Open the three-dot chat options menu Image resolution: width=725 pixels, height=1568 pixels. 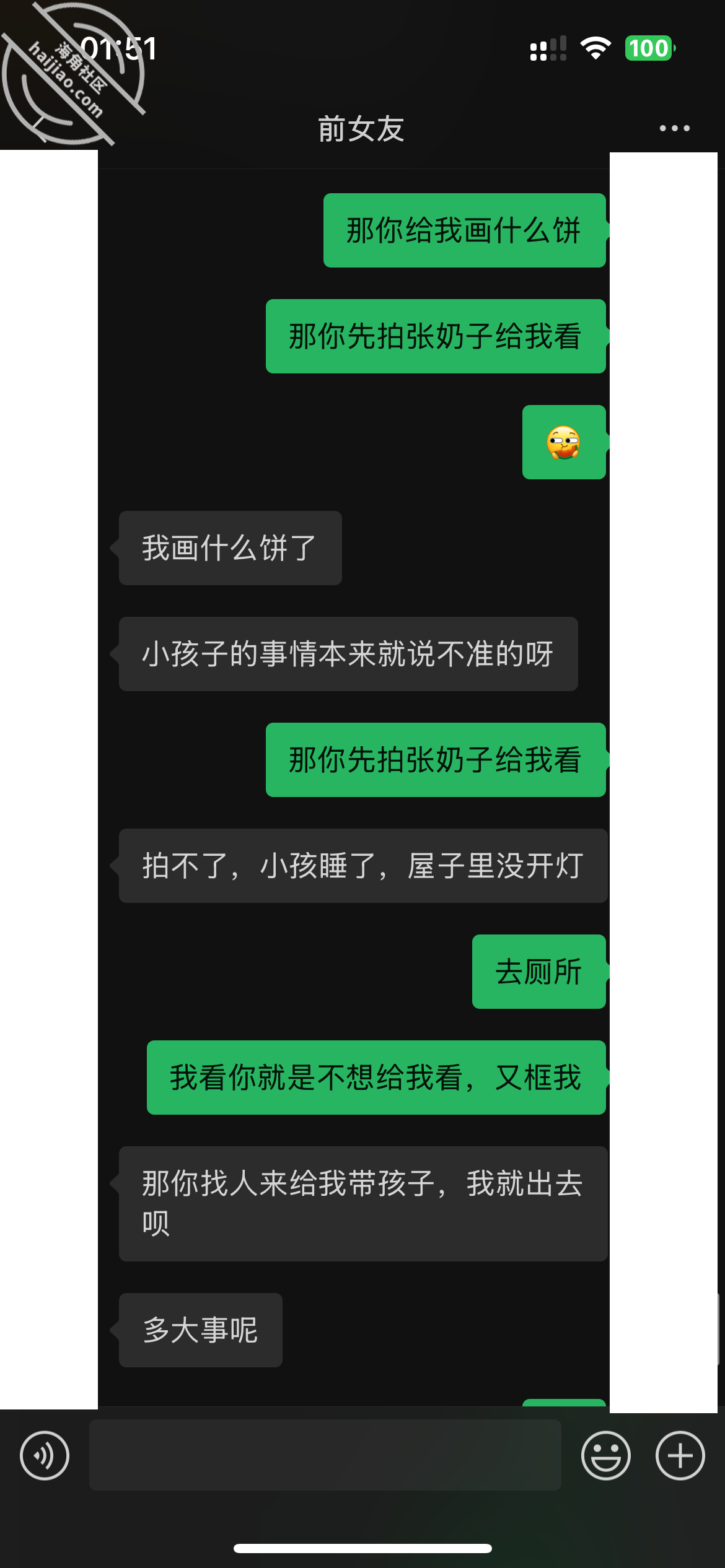click(675, 128)
